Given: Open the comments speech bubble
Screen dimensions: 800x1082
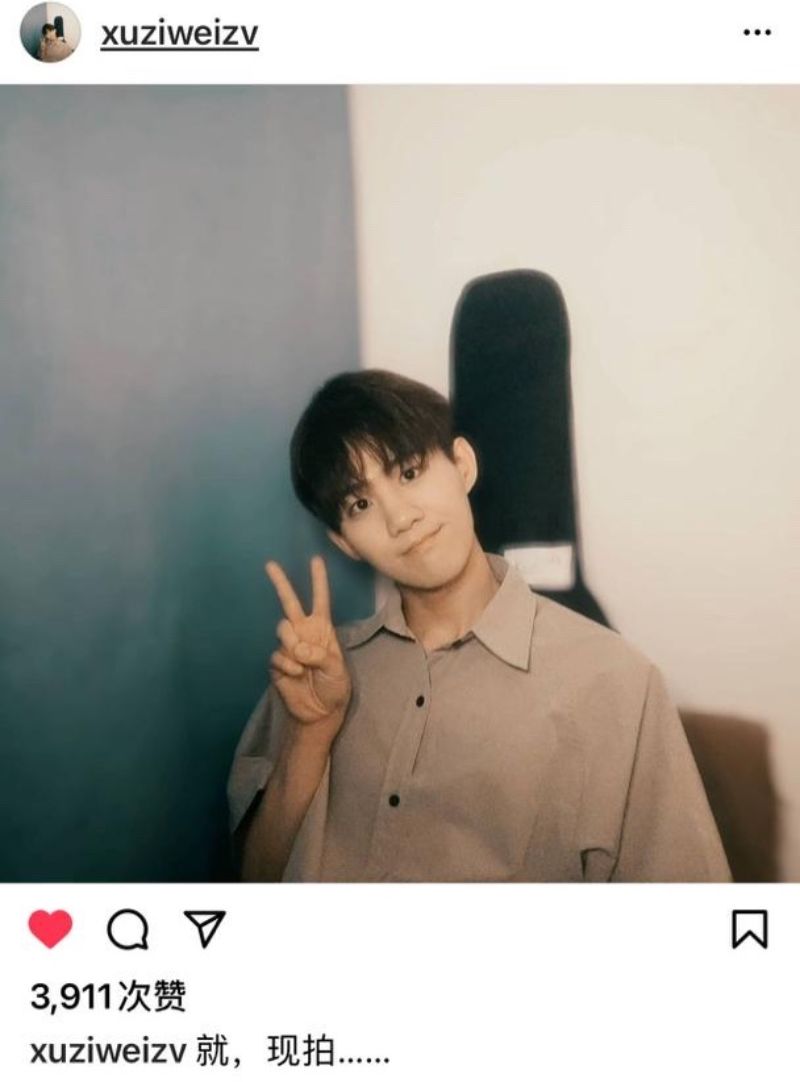Looking at the screenshot, I should pyautogui.click(x=128, y=931).
